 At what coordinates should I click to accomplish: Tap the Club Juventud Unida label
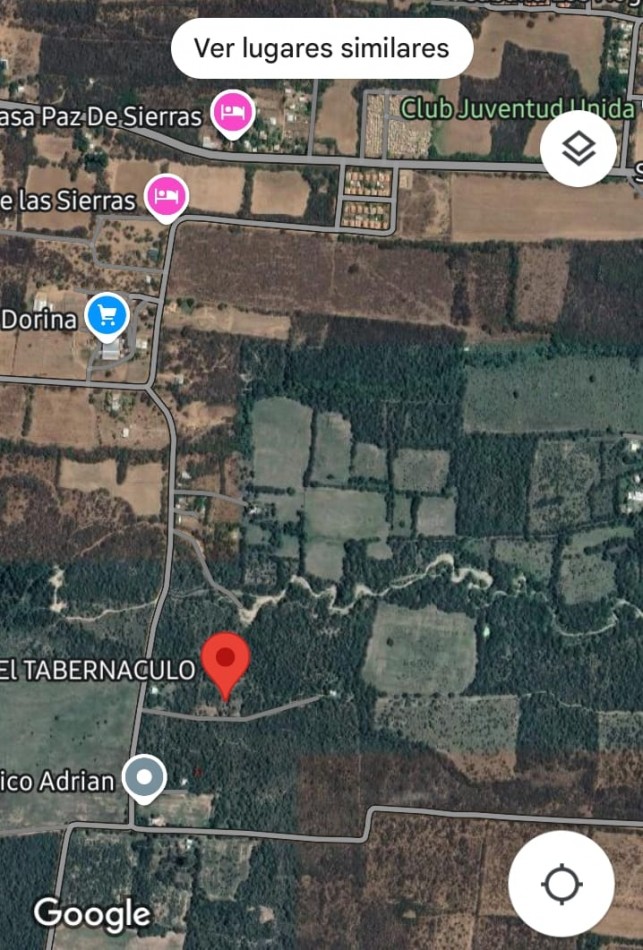point(516,108)
